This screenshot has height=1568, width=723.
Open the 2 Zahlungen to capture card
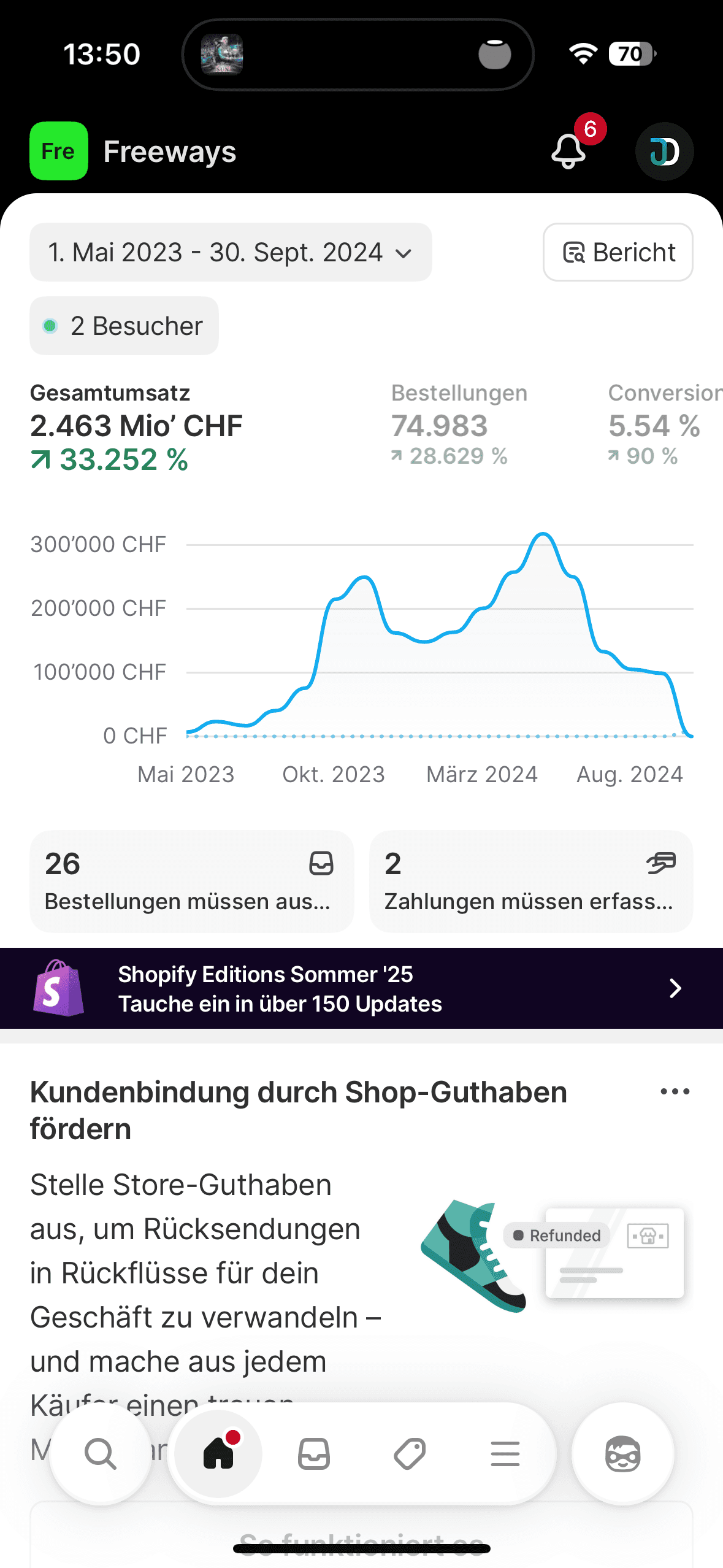pos(531,882)
